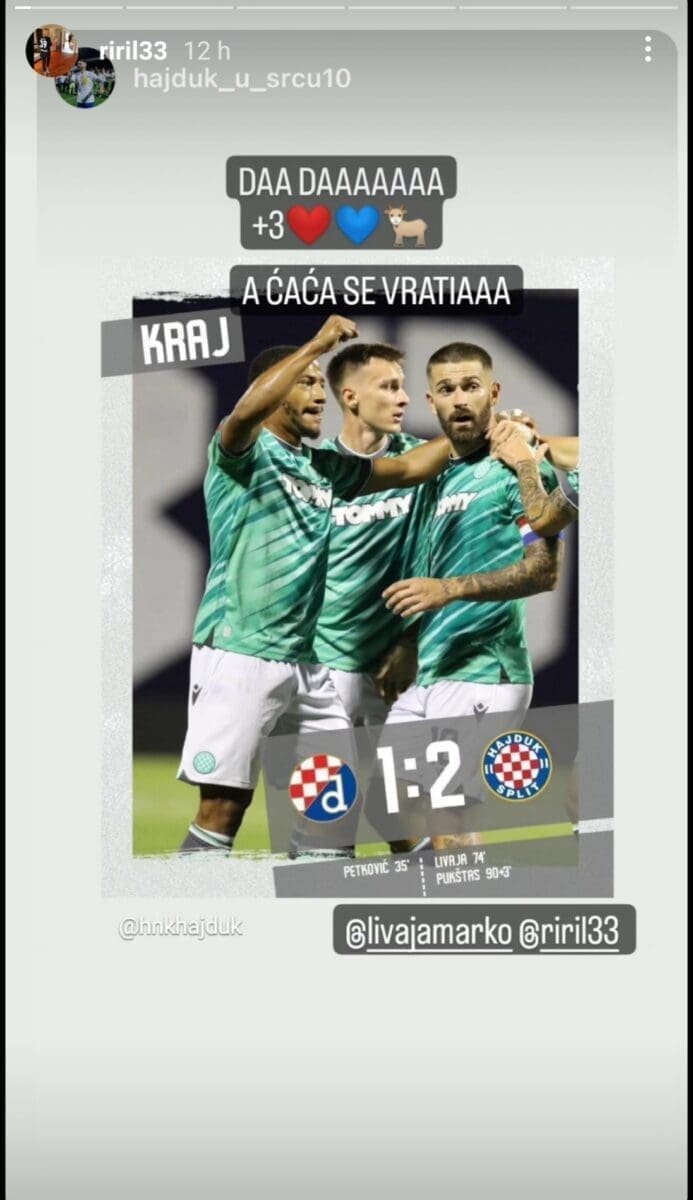Visit the @hnkhajduk tagged account
Image resolution: width=693 pixels, height=1200 pixels.
(x=180, y=927)
